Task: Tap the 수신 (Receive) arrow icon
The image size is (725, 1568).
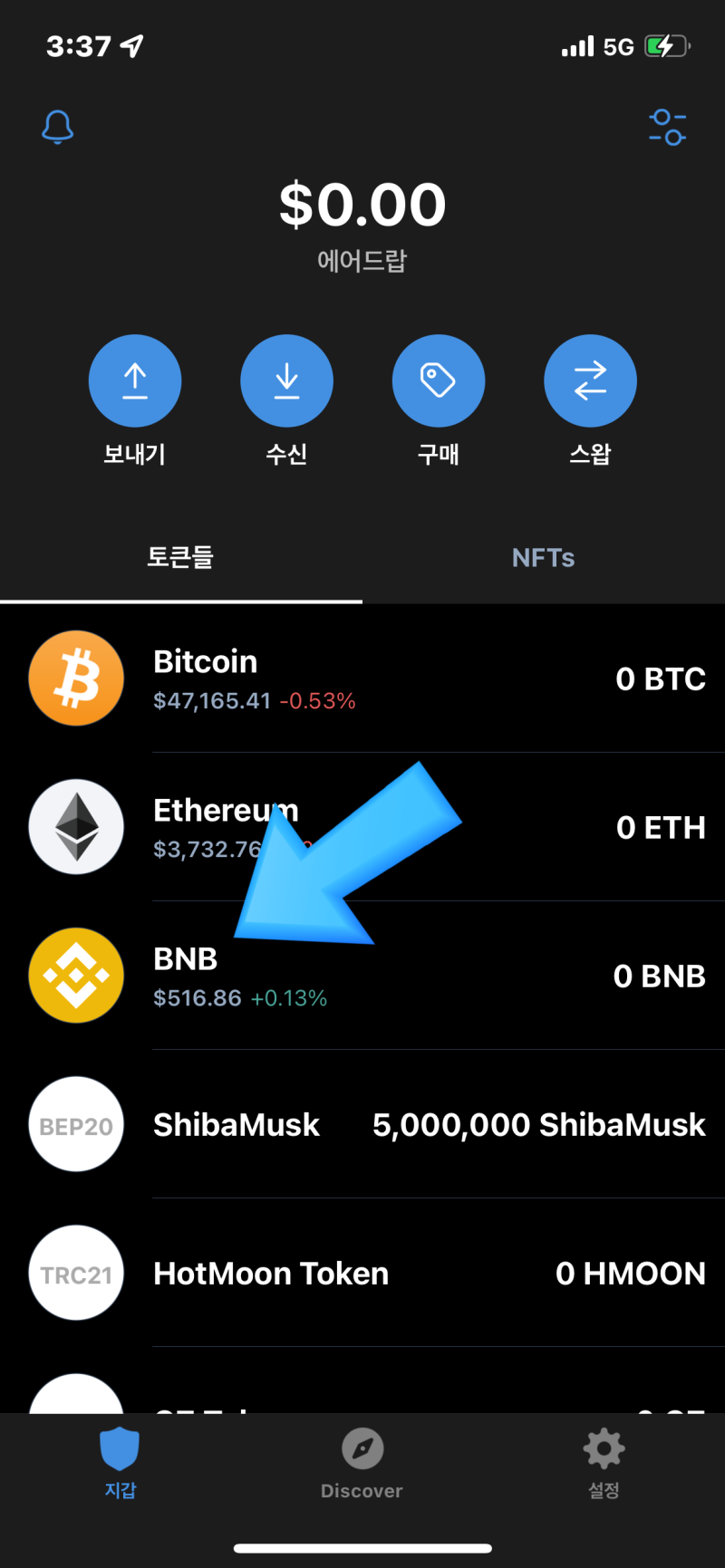Action: (286, 380)
